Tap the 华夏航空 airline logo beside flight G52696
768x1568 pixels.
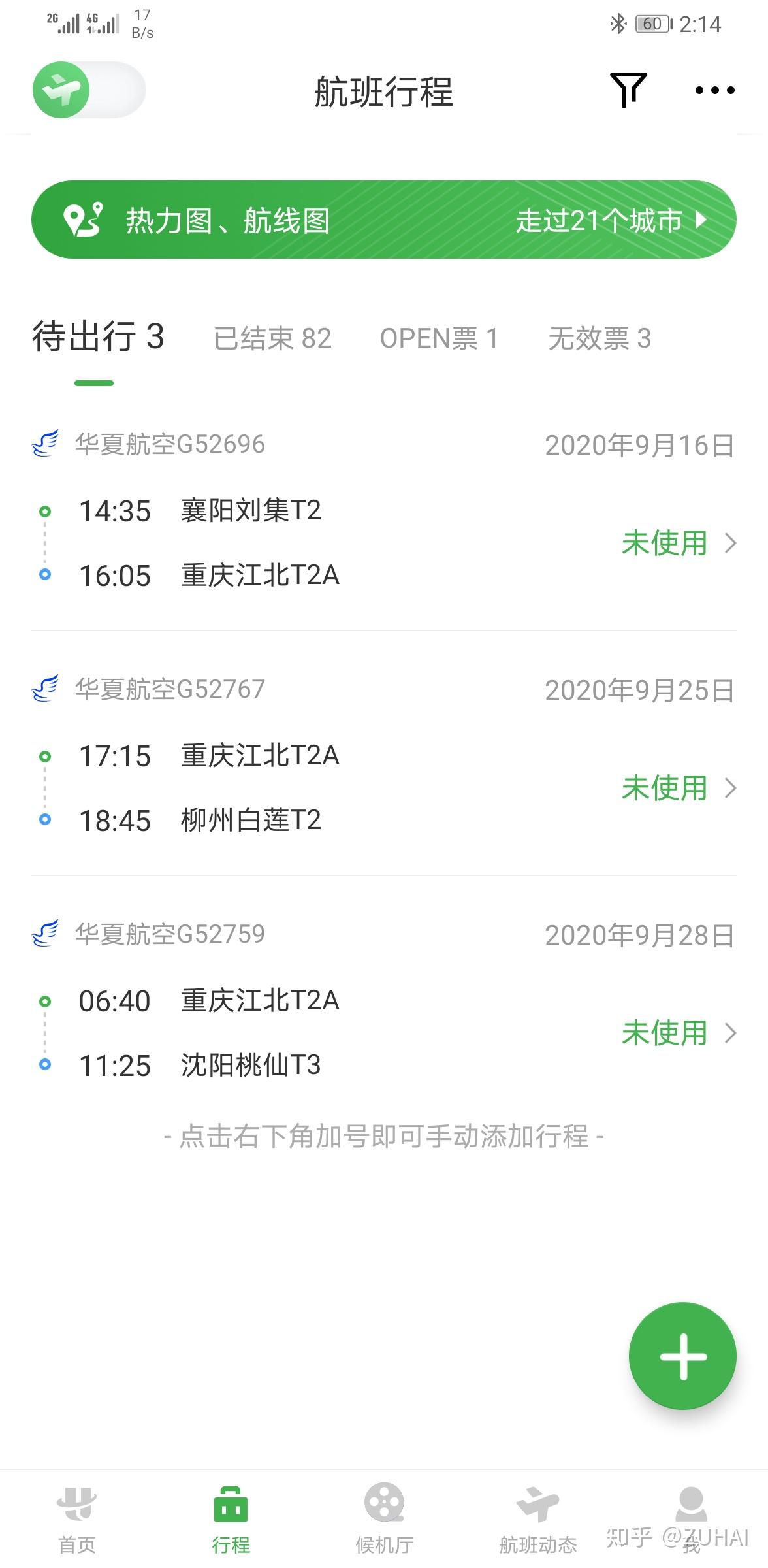[45, 443]
